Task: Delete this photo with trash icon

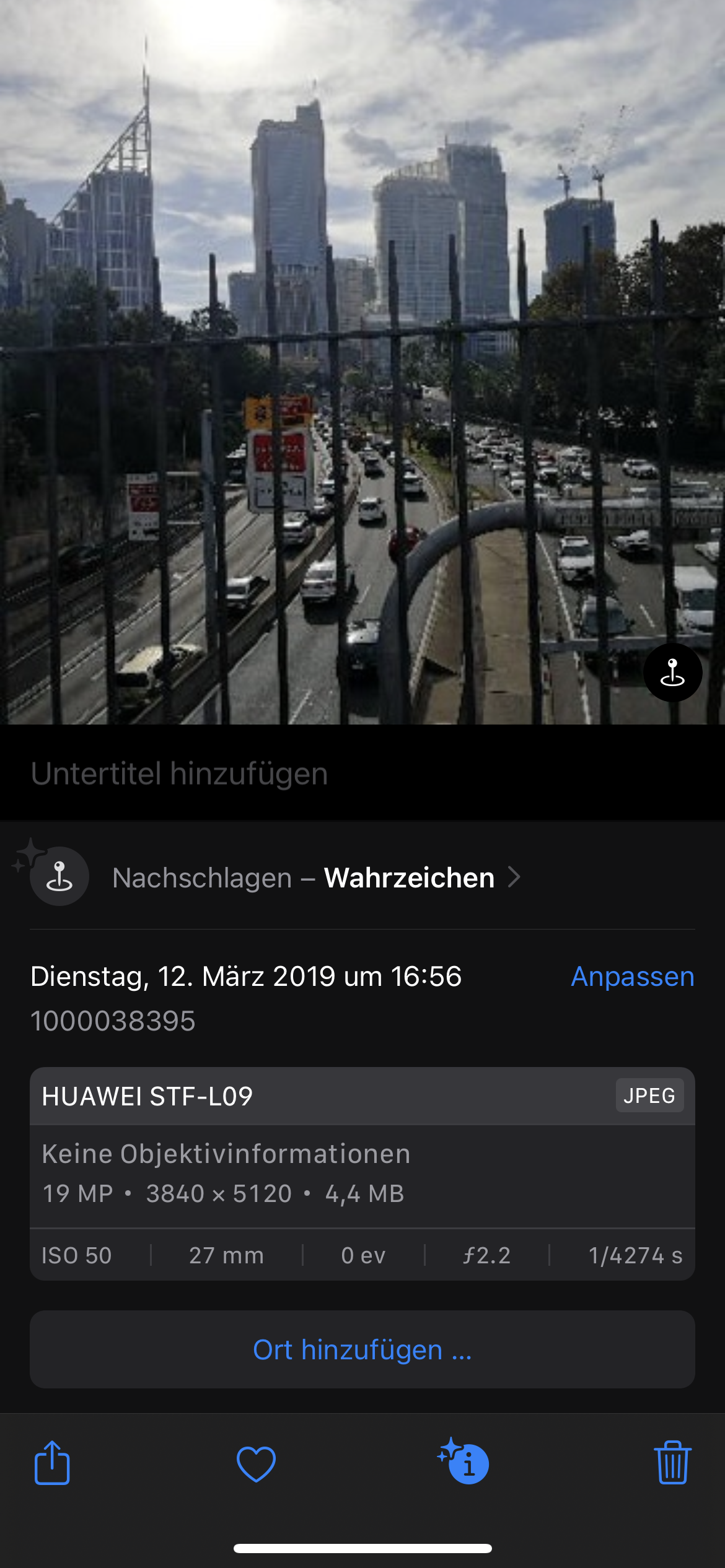Action: click(x=672, y=1463)
